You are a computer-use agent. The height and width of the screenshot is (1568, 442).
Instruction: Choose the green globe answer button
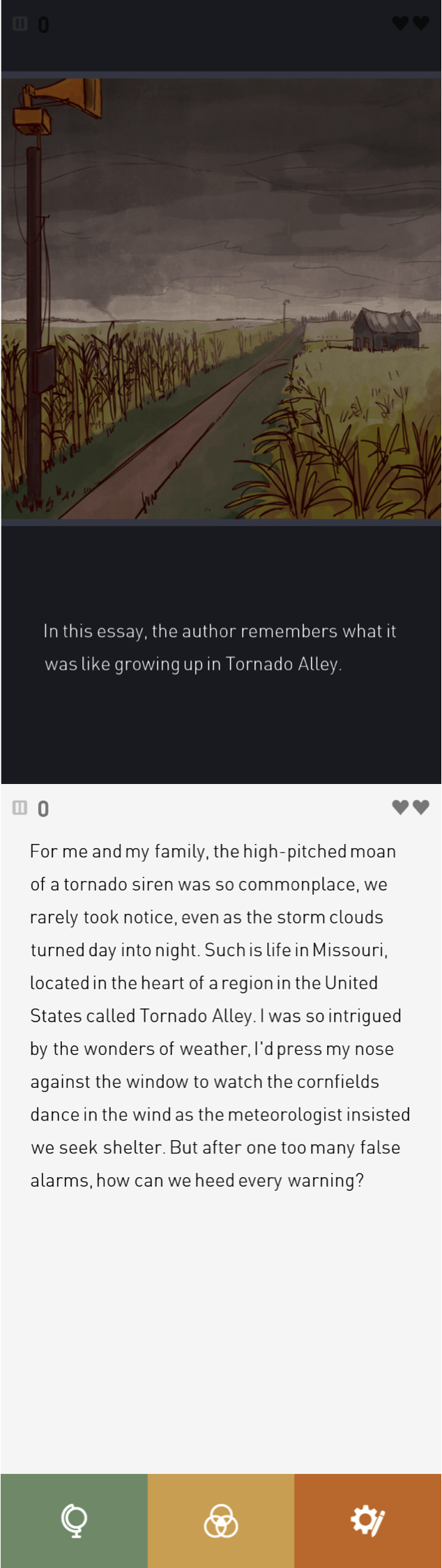[74, 1520]
